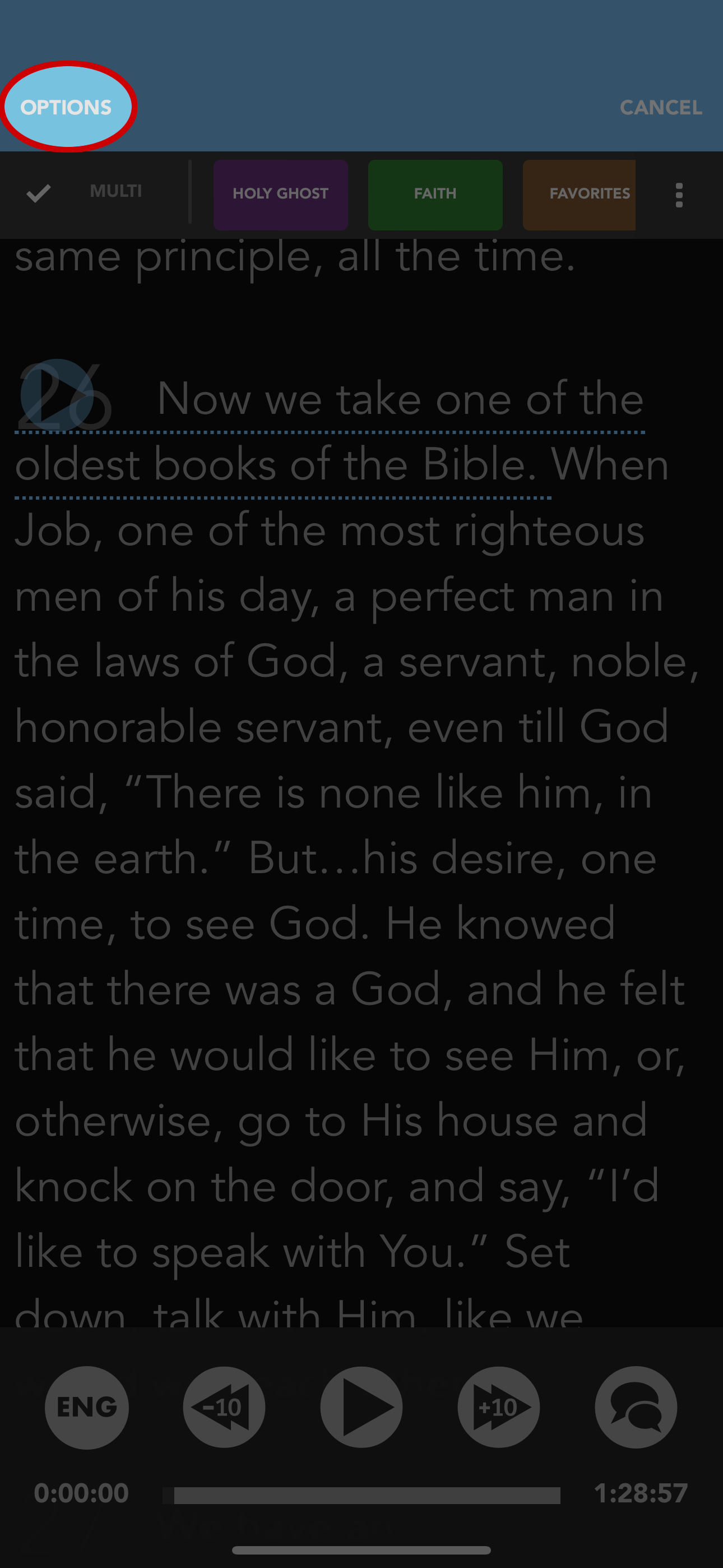Start audio playback
This screenshot has height=1568, width=723.
pos(361,1407)
